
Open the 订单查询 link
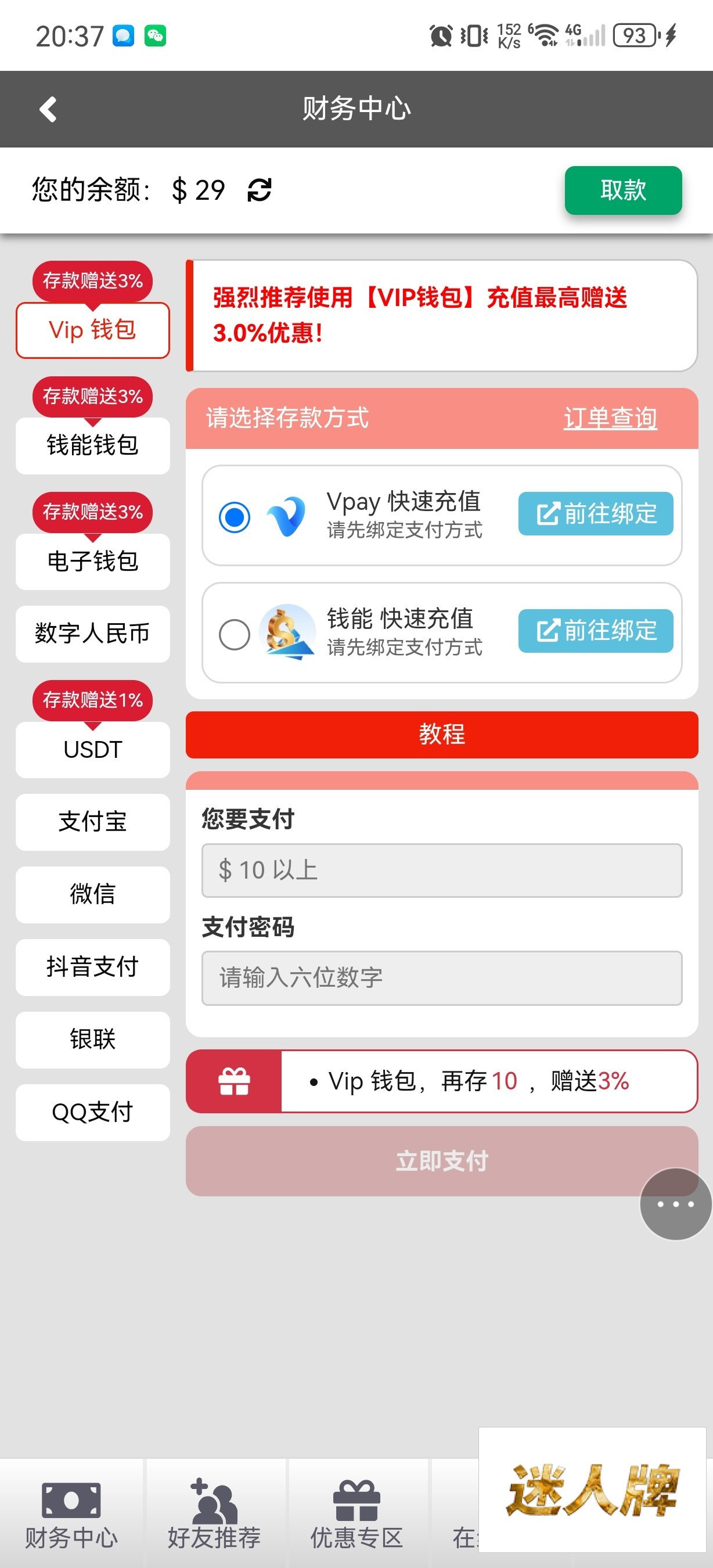(610, 418)
